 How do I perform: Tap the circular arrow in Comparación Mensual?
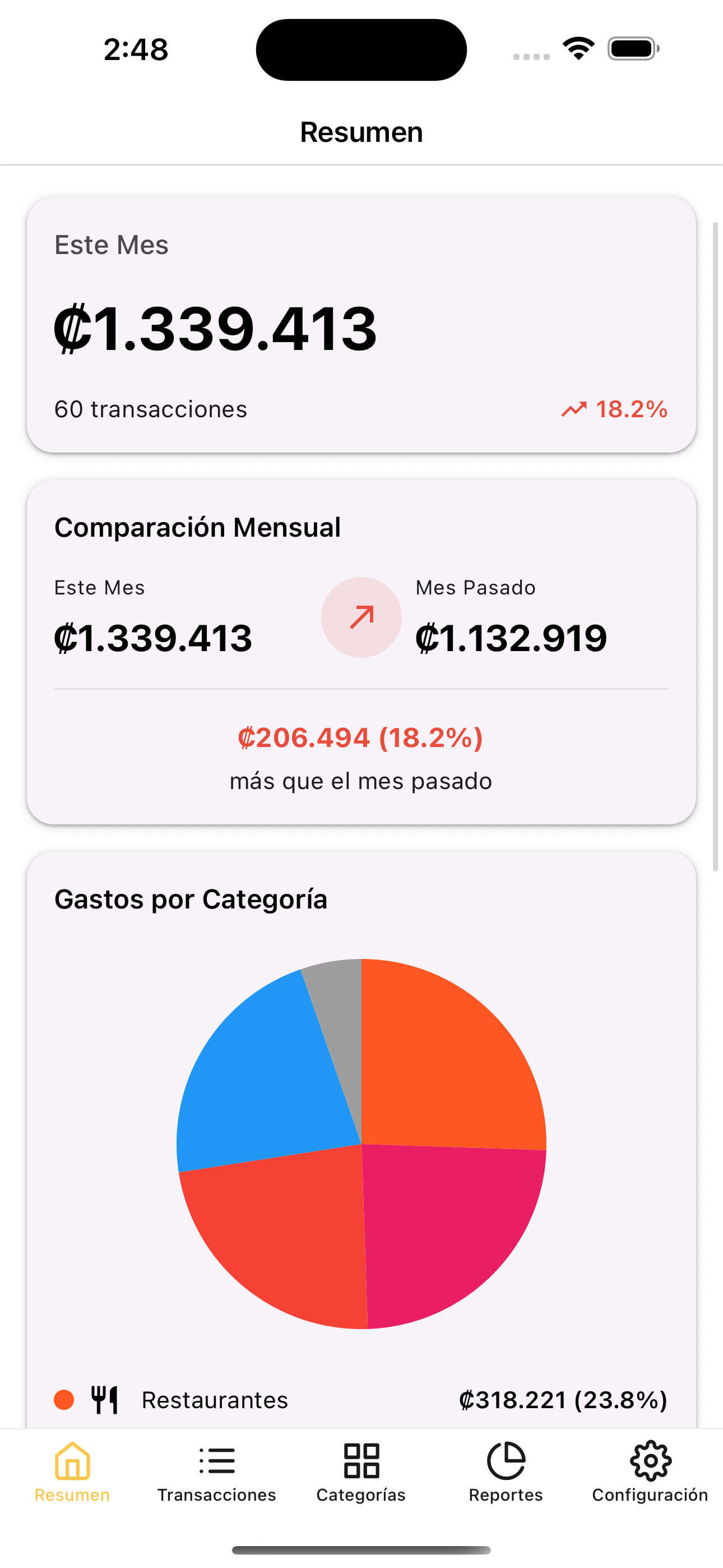[x=360, y=617]
